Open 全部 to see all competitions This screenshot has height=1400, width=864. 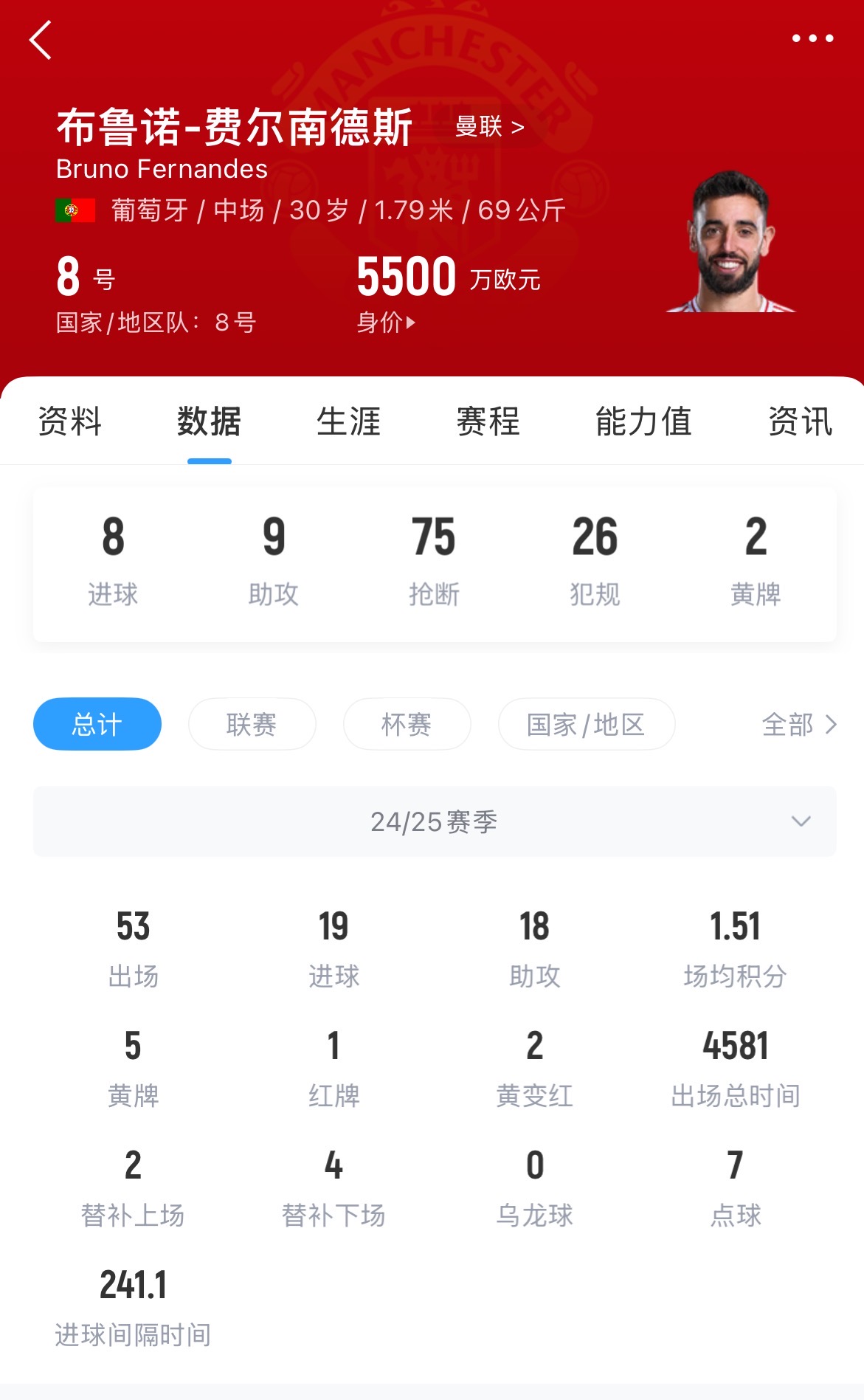799,724
